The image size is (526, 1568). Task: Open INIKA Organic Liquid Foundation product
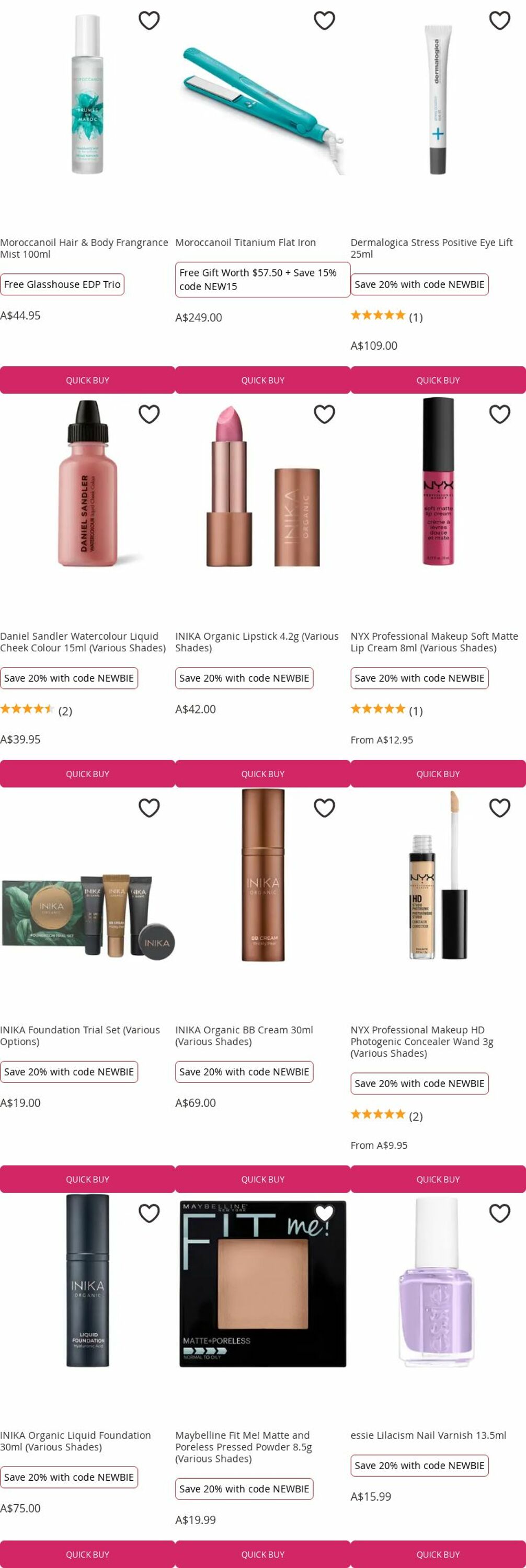(75, 1441)
